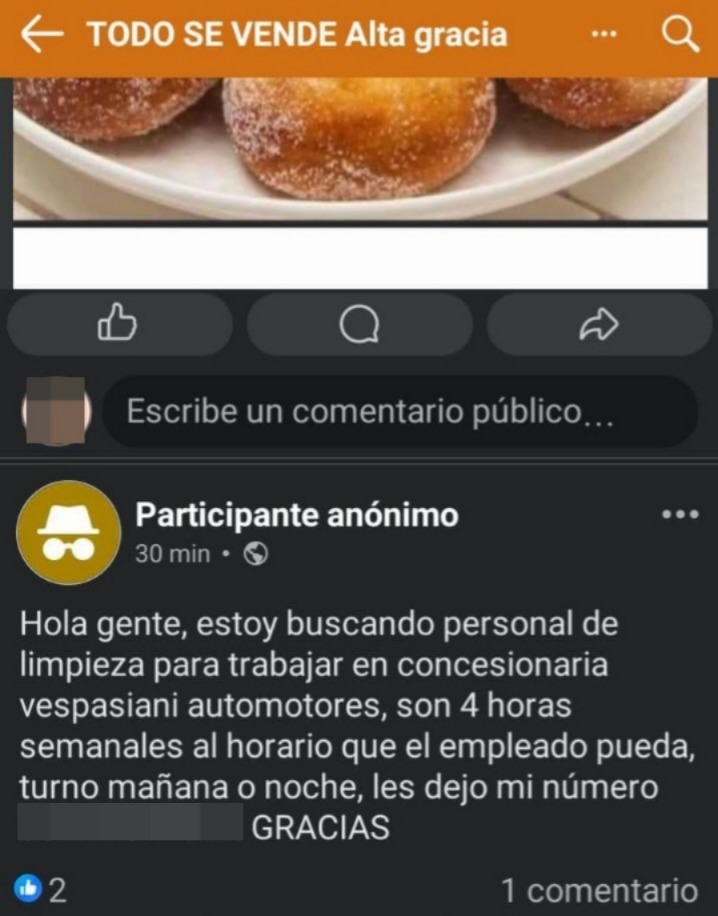Comment on the doughnut photo post
Image resolution: width=718 pixels, height=916 pixels.
pyautogui.click(x=359, y=324)
